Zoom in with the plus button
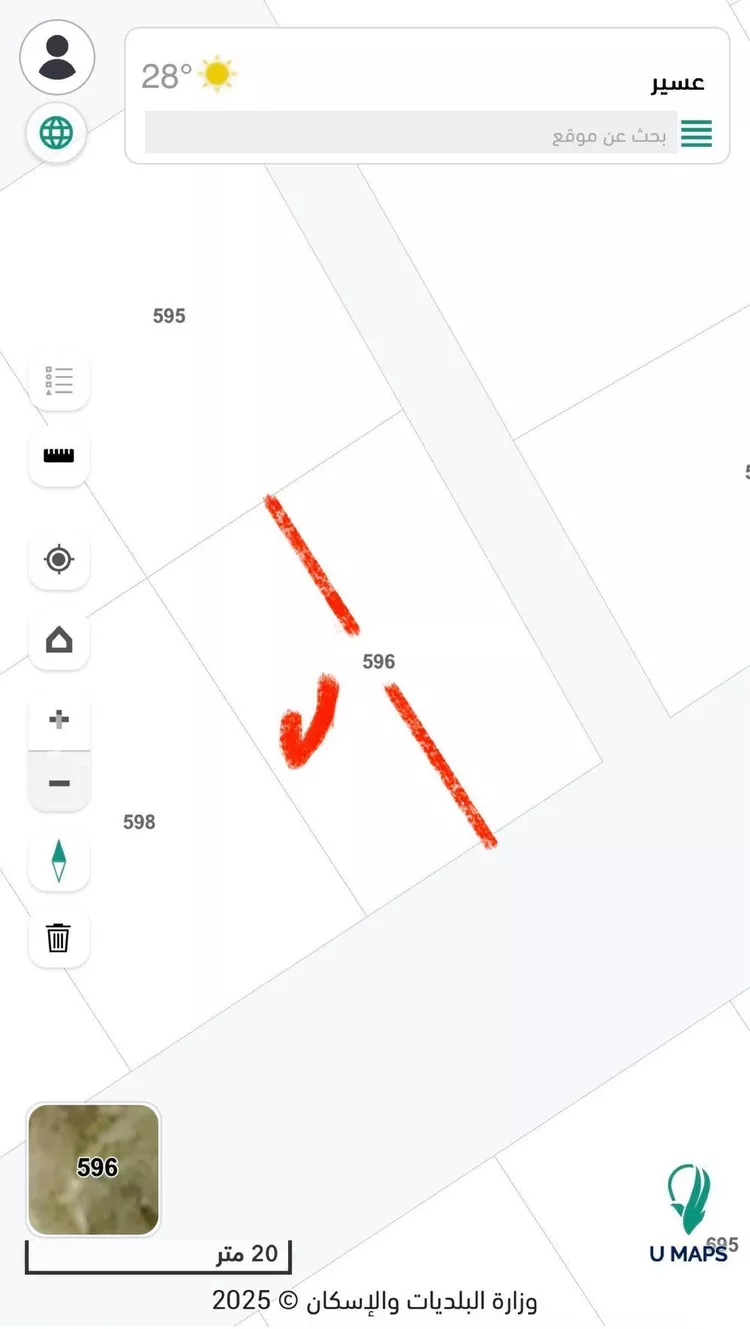Image resolution: width=750 pixels, height=1329 pixels. tap(59, 719)
